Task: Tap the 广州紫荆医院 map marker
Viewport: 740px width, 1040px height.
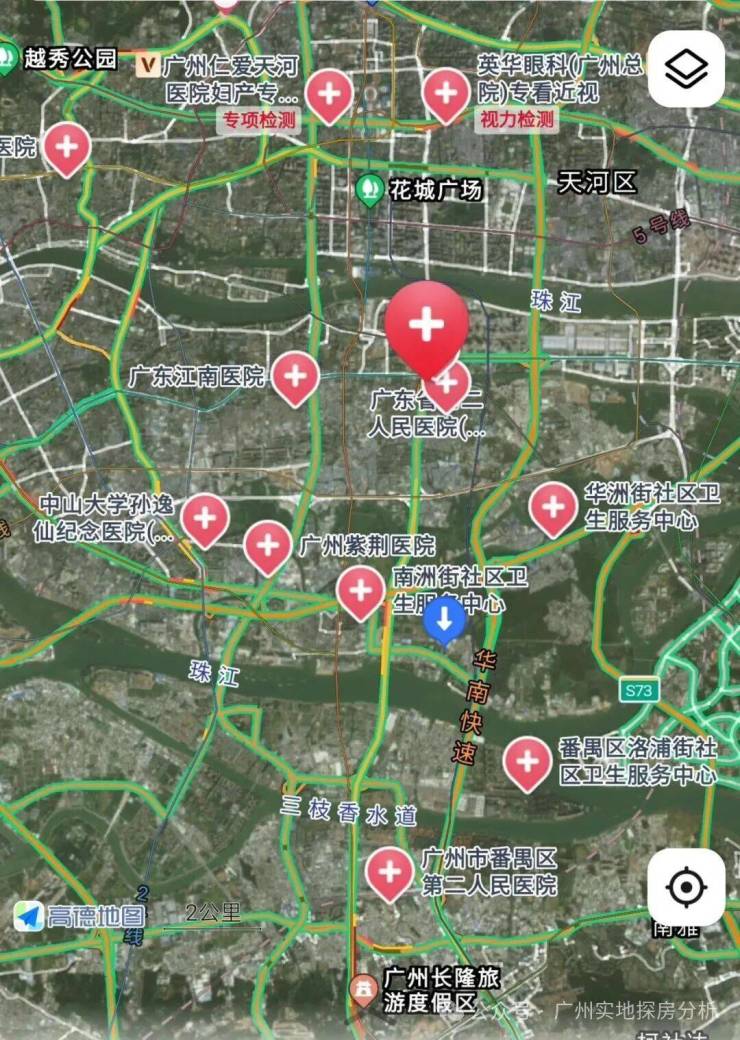Action: 268,545
